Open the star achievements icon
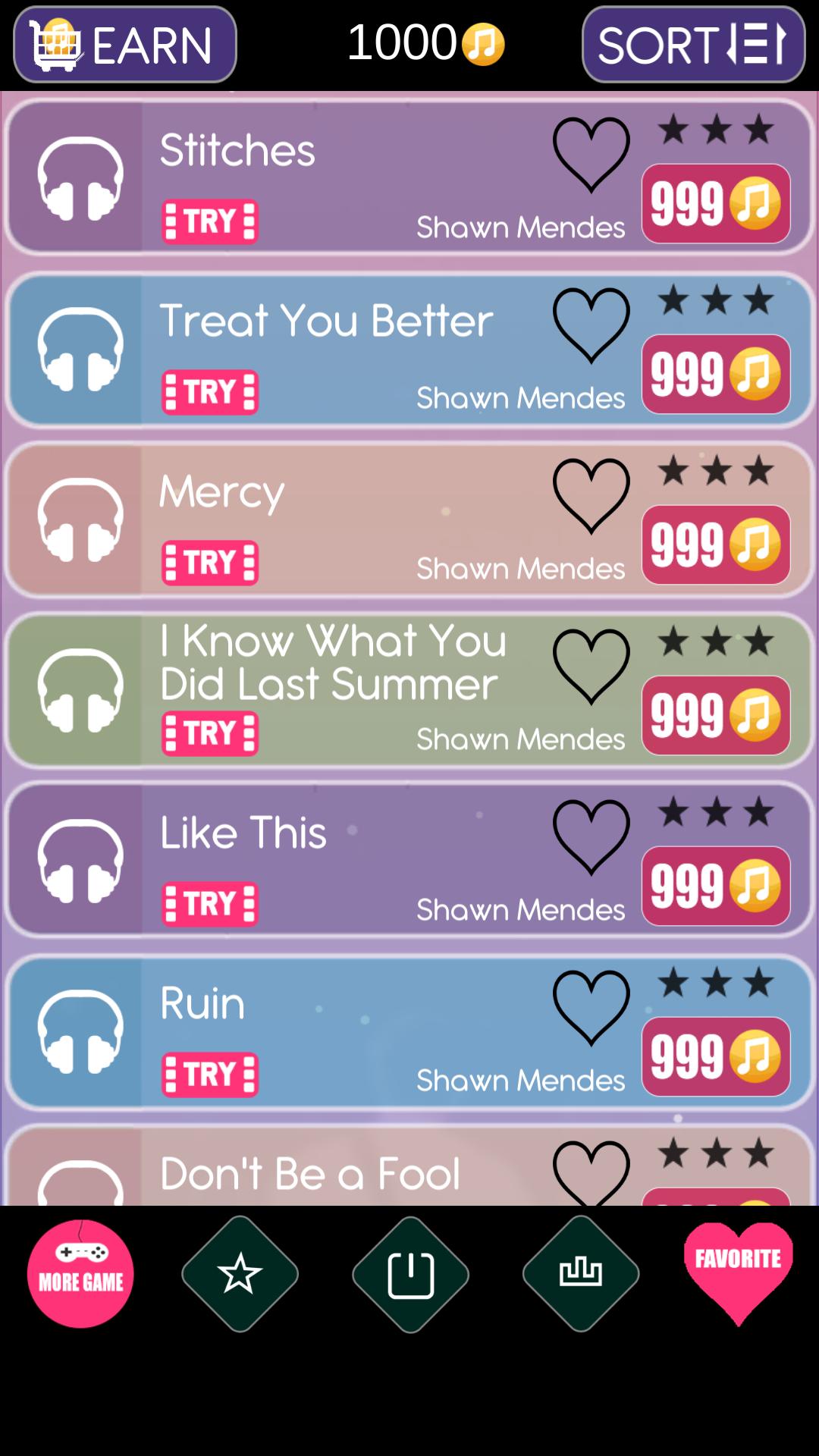Image resolution: width=819 pixels, height=1456 pixels. tap(240, 1274)
